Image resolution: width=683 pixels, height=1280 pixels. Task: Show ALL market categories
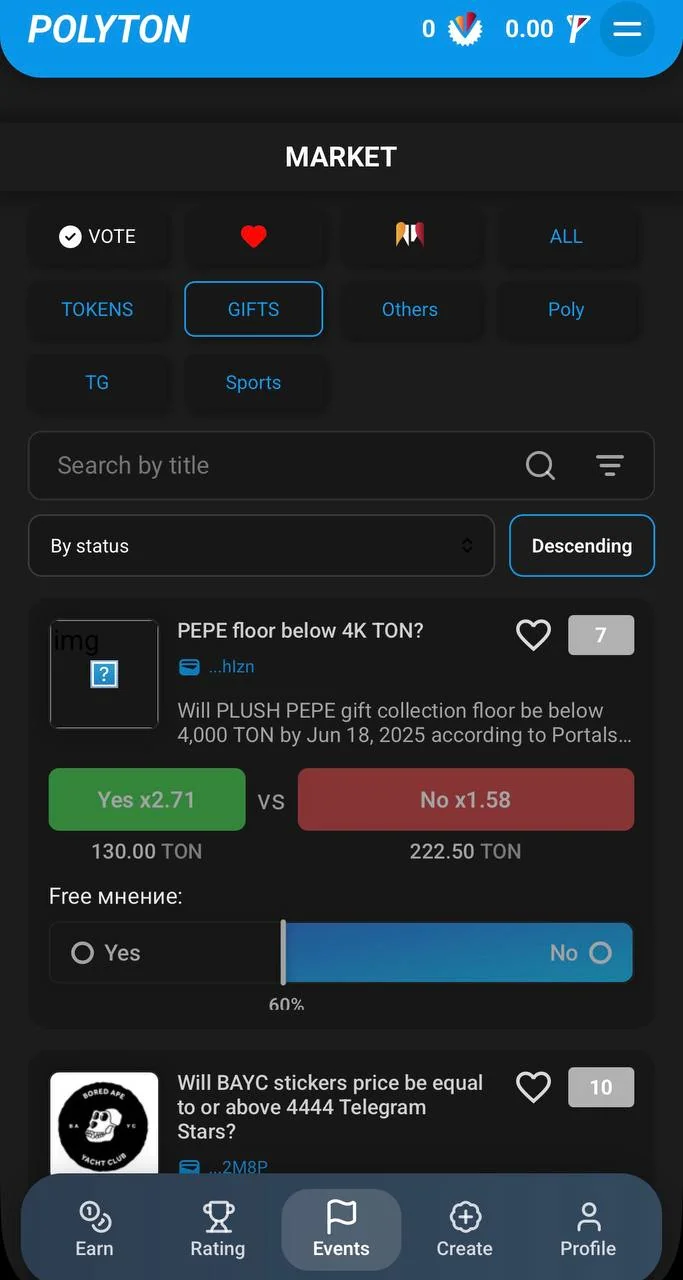(x=566, y=236)
